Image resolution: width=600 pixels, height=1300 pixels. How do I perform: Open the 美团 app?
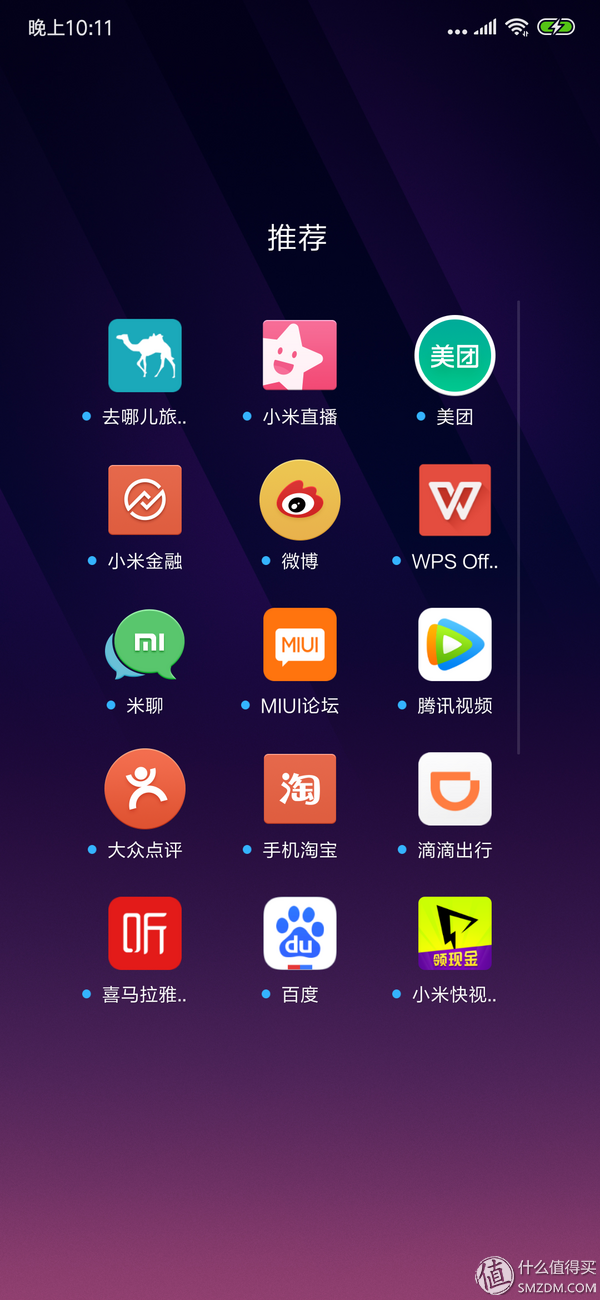455,355
